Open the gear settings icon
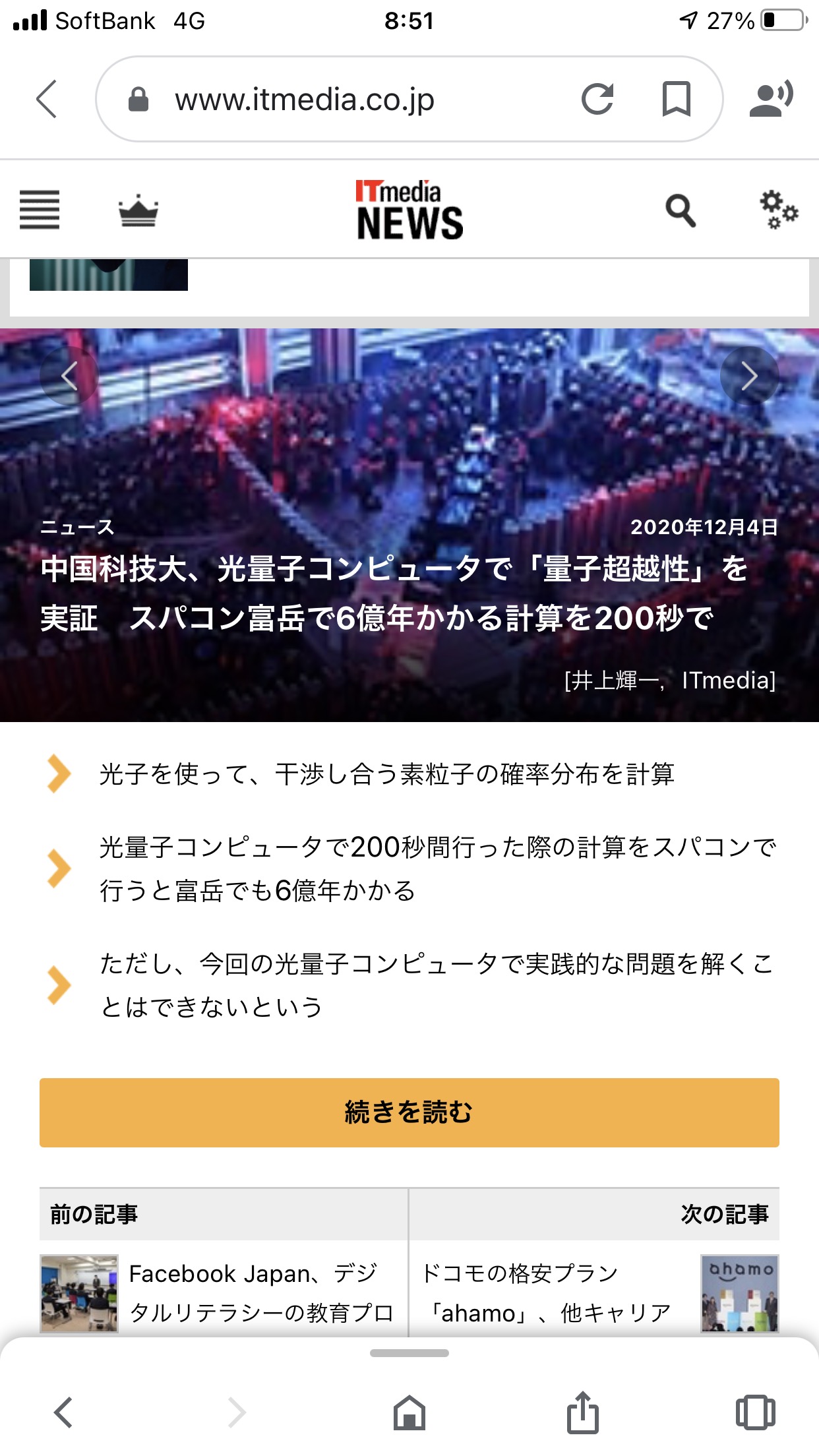The image size is (819, 1456). click(x=779, y=210)
